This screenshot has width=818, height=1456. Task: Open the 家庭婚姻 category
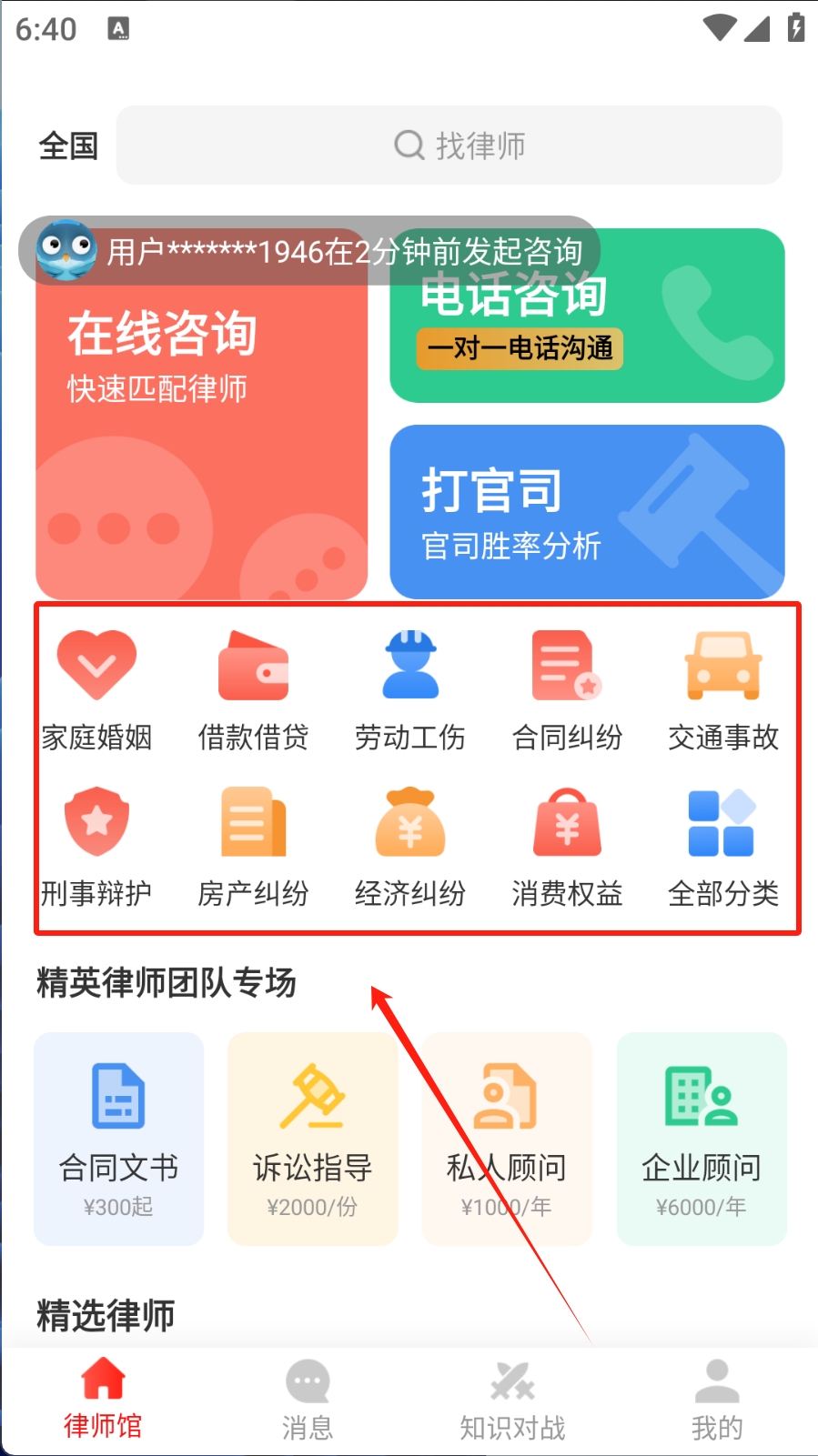[96, 691]
